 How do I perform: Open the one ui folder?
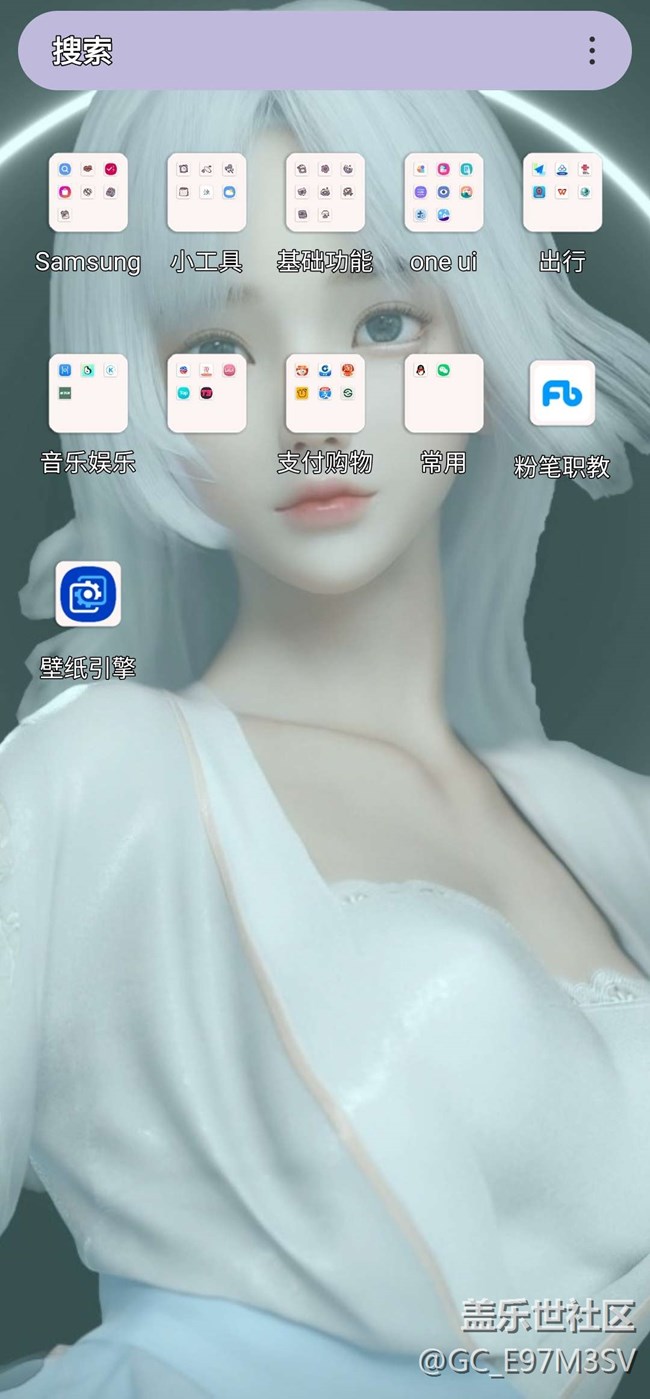(x=444, y=192)
